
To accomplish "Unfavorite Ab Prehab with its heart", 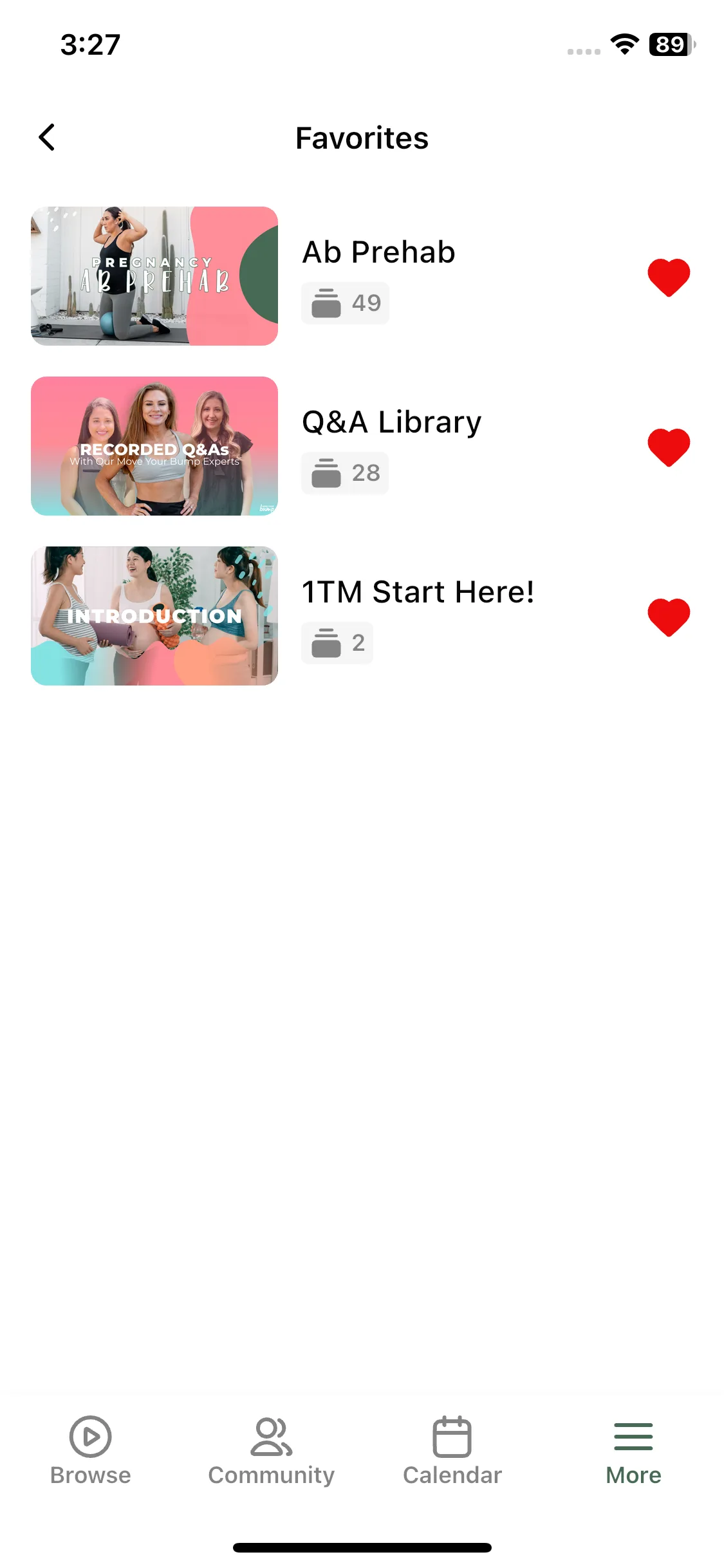I will [x=668, y=277].
